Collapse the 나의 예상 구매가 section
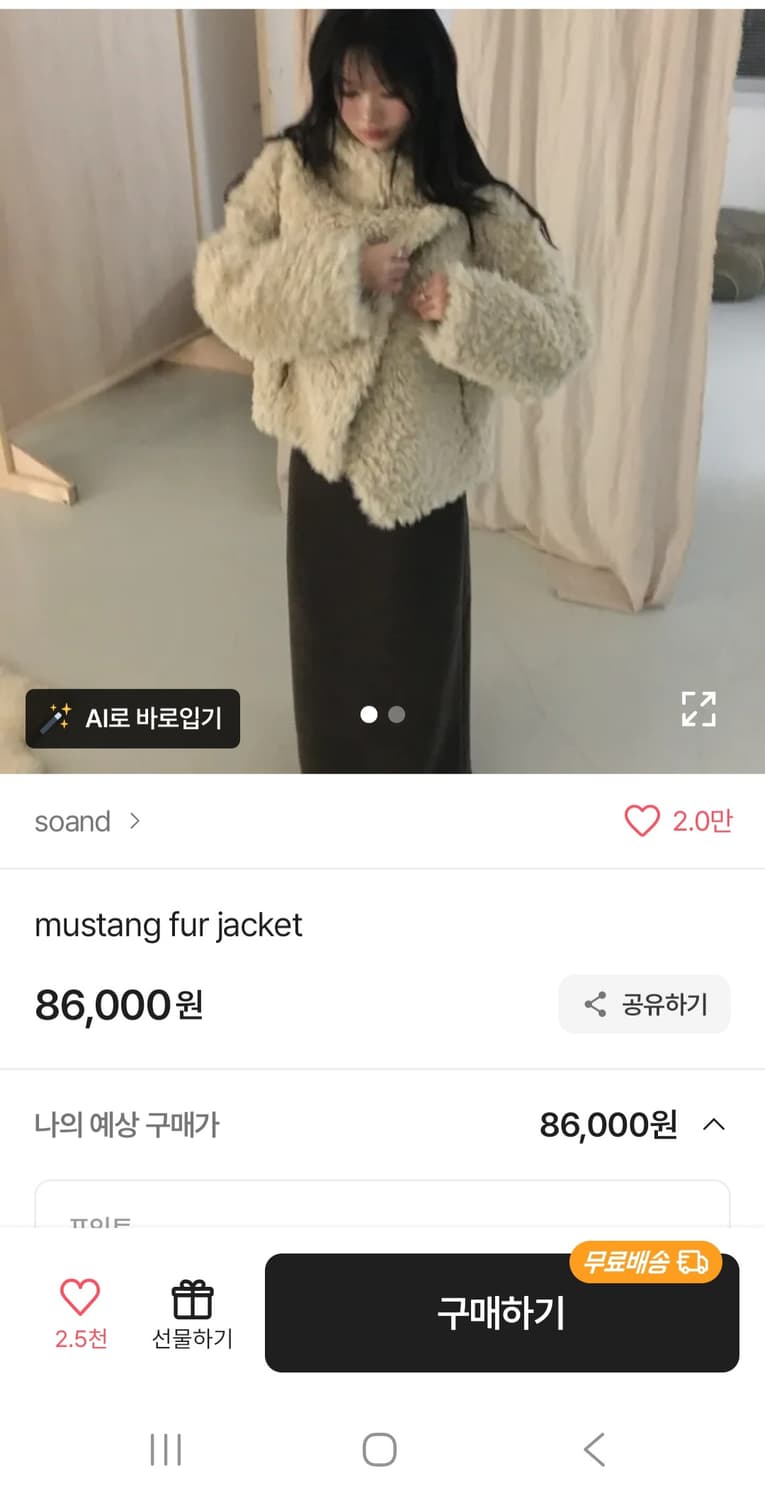This screenshot has height=1500, width=765. (714, 1124)
